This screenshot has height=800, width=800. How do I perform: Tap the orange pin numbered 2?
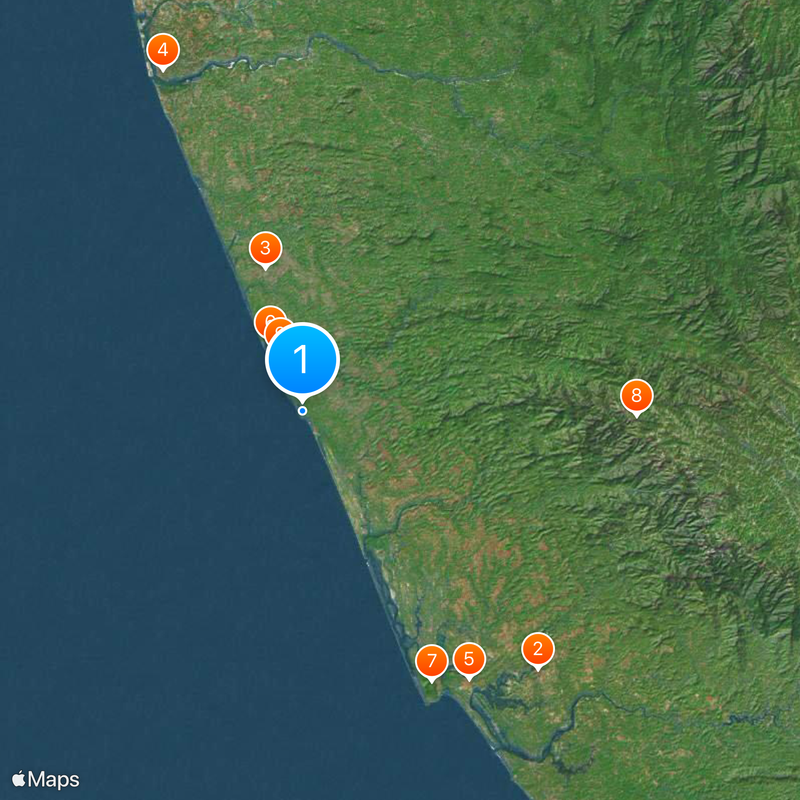pos(538,650)
